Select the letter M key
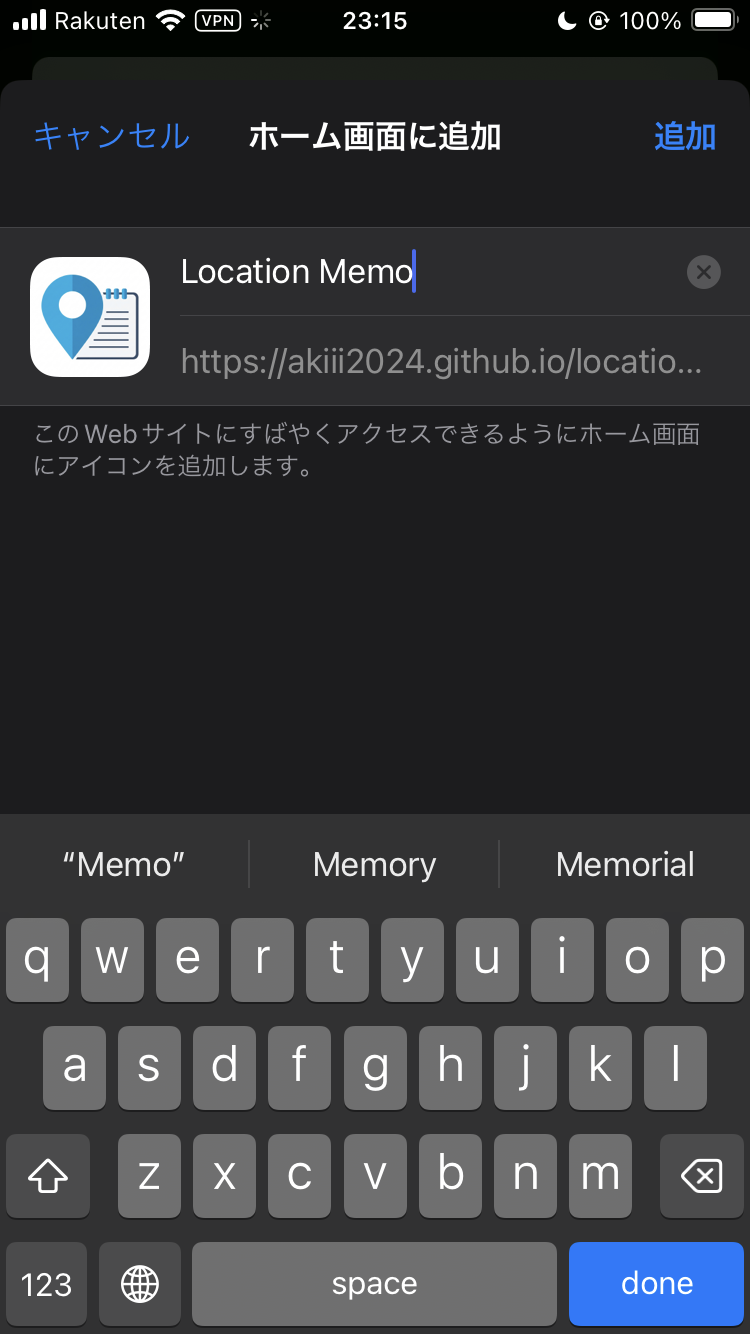750x1334 pixels. (x=600, y=1176)
